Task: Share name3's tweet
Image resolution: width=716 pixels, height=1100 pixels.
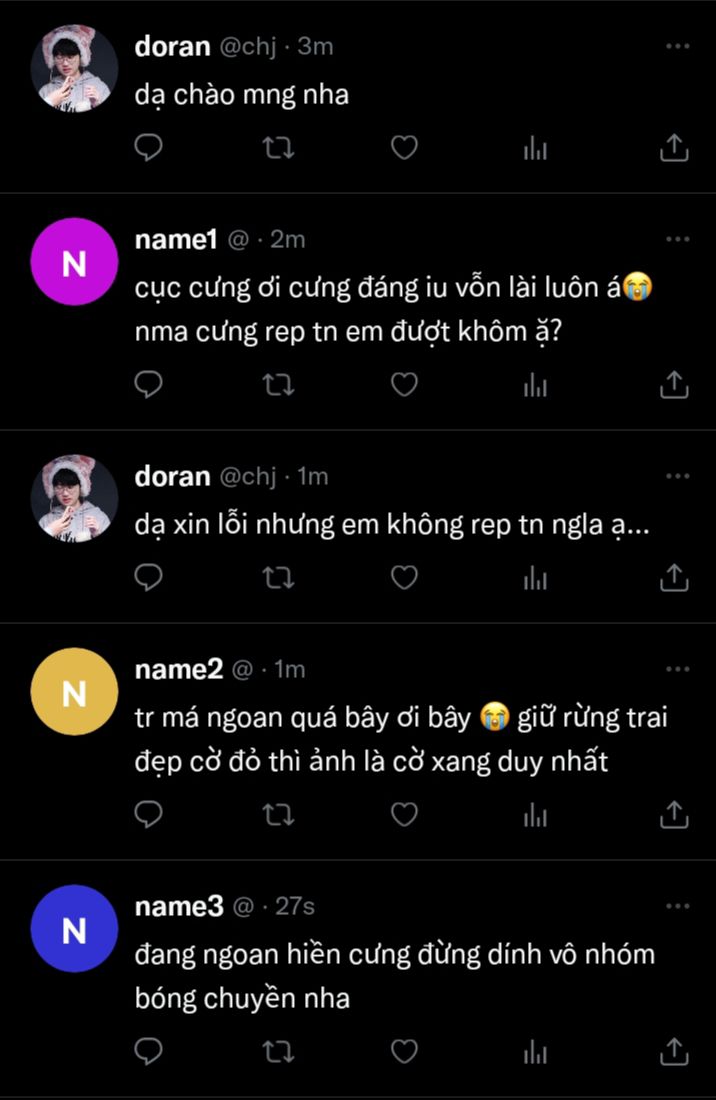Action: (675, 1050)
